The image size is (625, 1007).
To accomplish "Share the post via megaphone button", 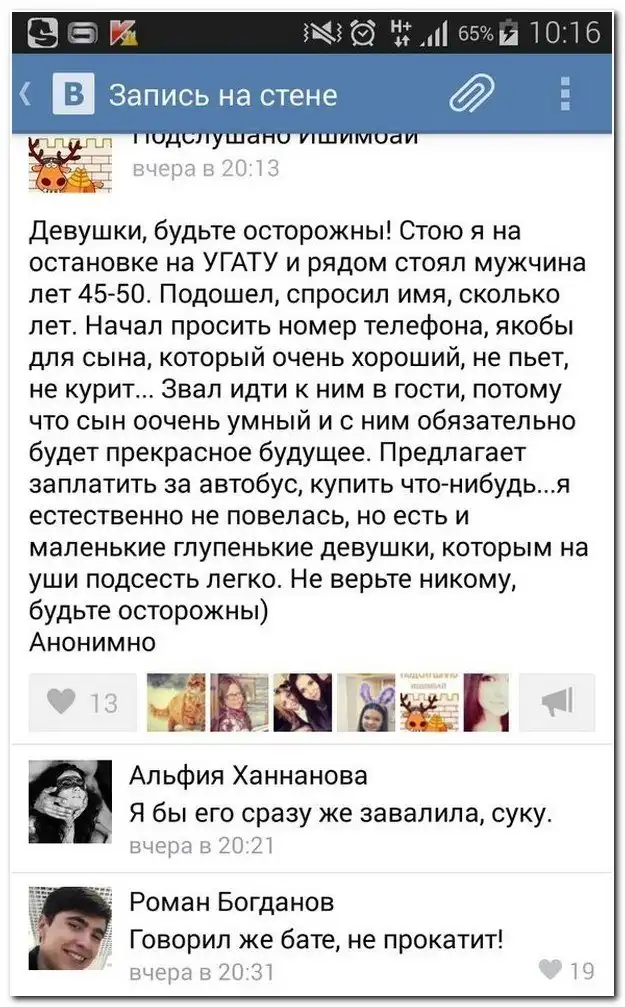I will 555,703.
